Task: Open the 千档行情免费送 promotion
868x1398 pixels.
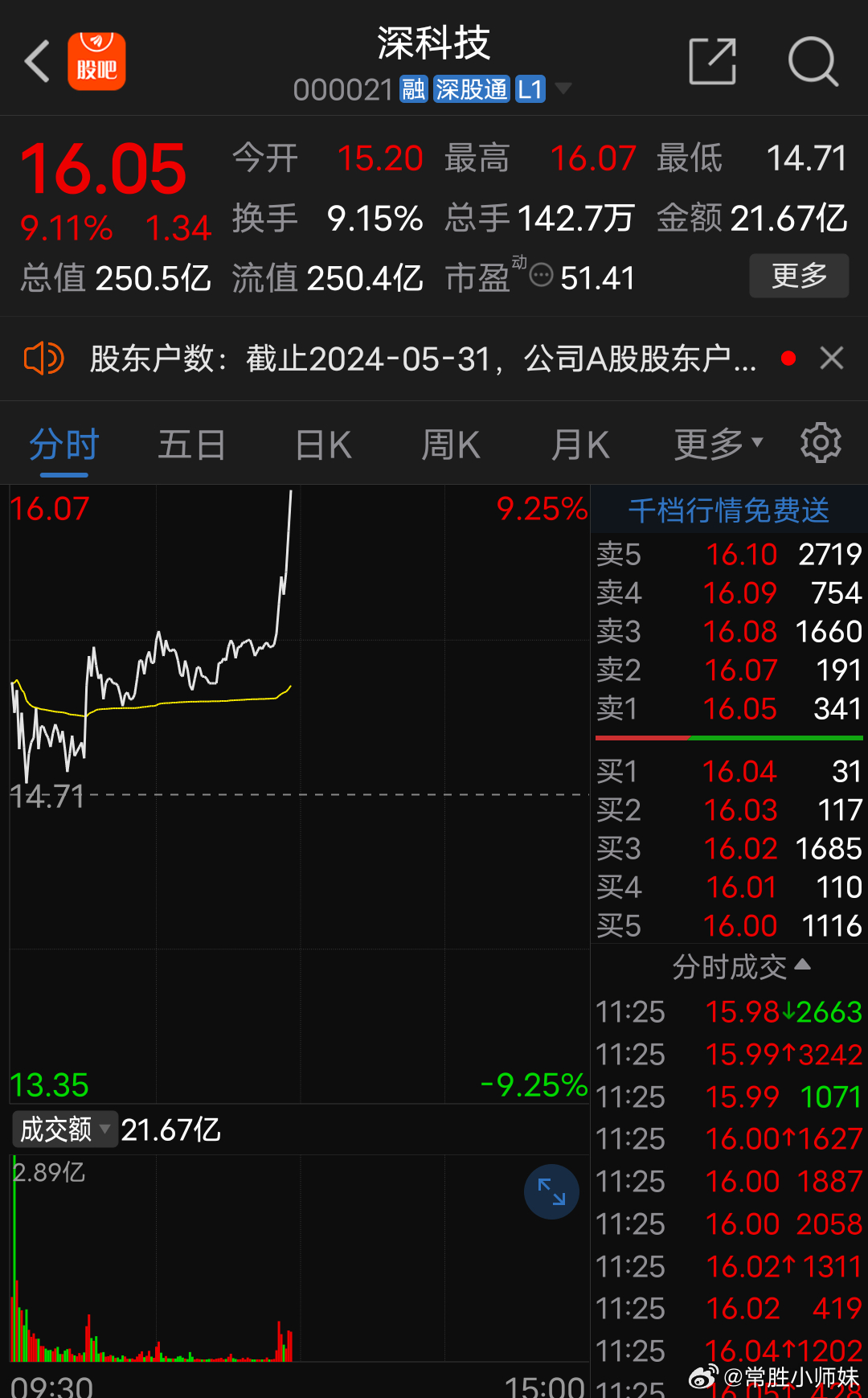Action: 729,510
